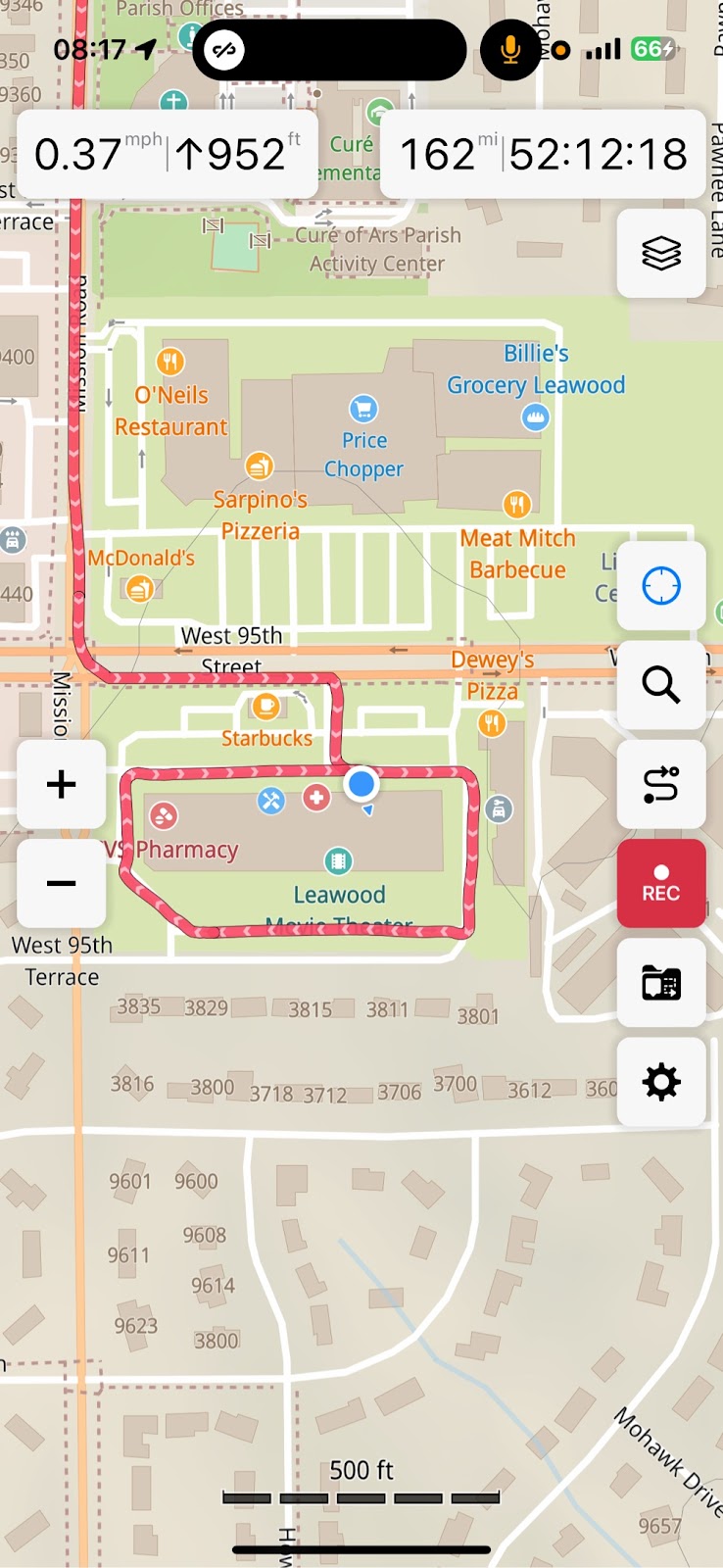Open the map search
Viewport: 723px width, 1568px height.
661,684
